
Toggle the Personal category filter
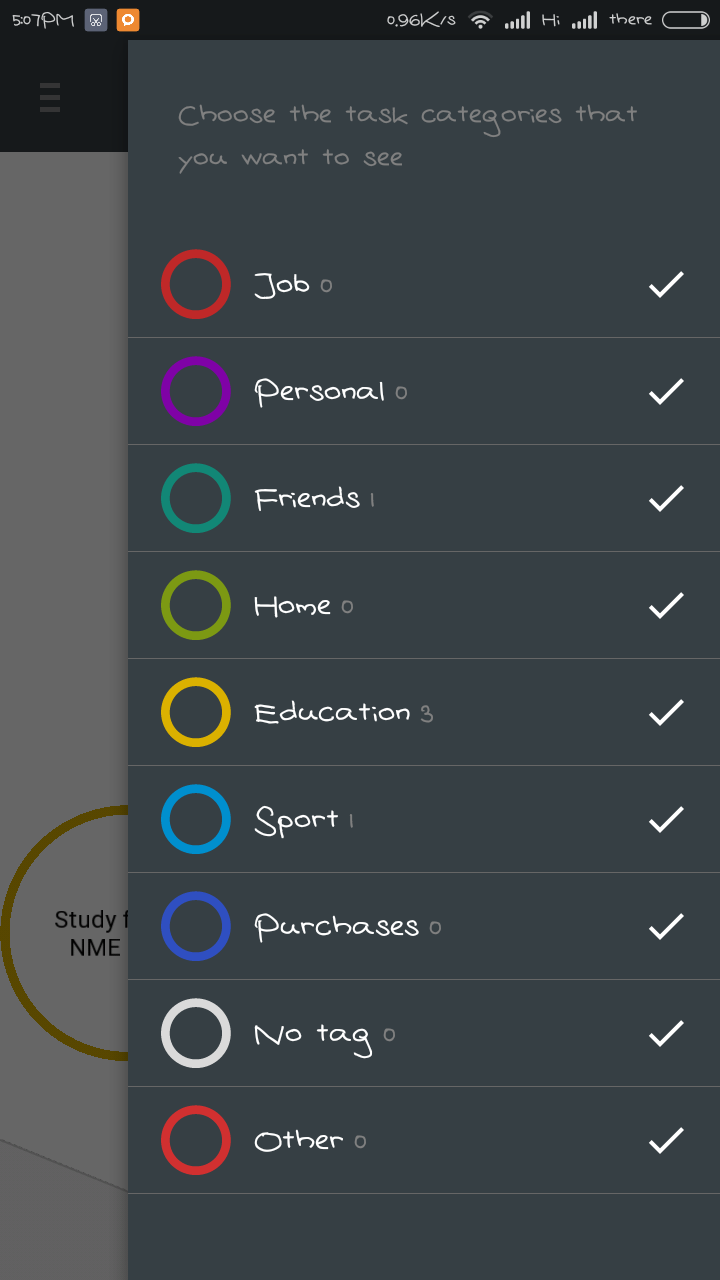[666, 392]
